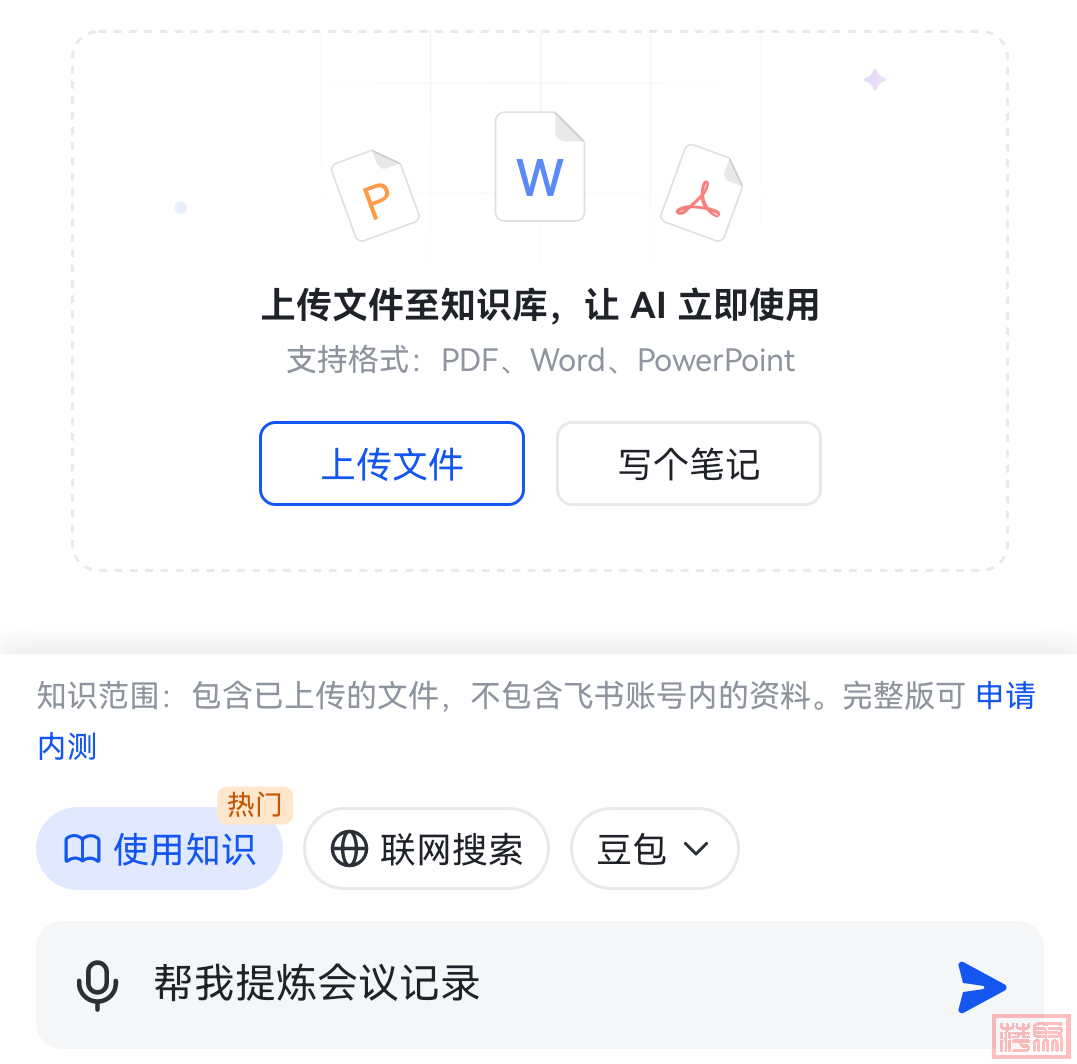This screenshot has height=1064, width=1077.
Task: Tap the microphone voice input icon
Action: pos(97,985)
